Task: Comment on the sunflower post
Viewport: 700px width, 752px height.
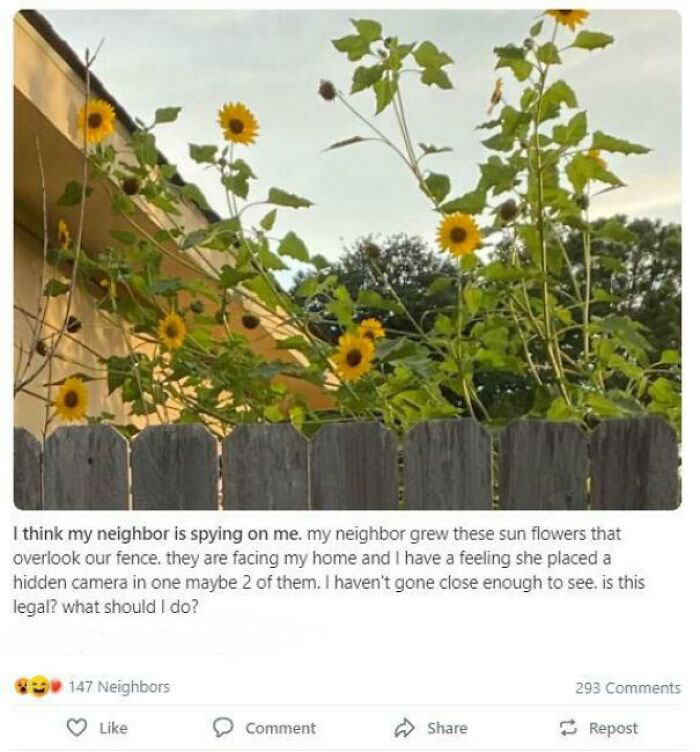Action: 265,728
